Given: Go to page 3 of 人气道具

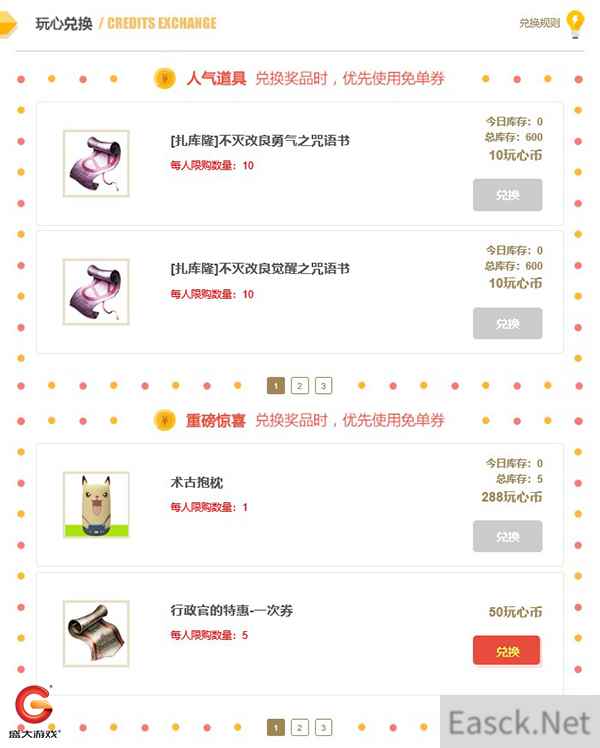Looking at the screenshot, I should click(x=323, y=386).
